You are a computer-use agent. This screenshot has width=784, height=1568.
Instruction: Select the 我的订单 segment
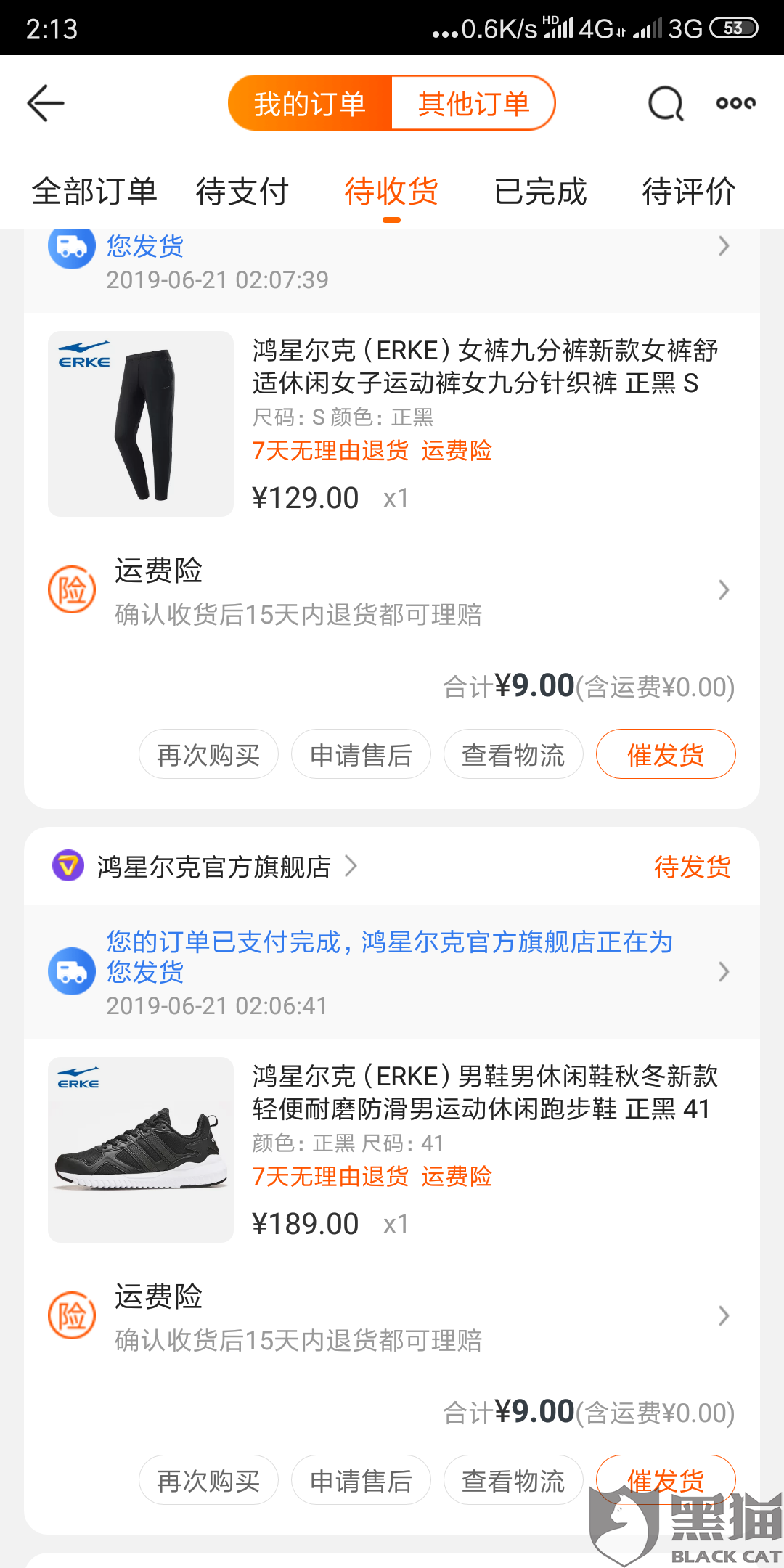pyautogui.click(x=310, y=103)
